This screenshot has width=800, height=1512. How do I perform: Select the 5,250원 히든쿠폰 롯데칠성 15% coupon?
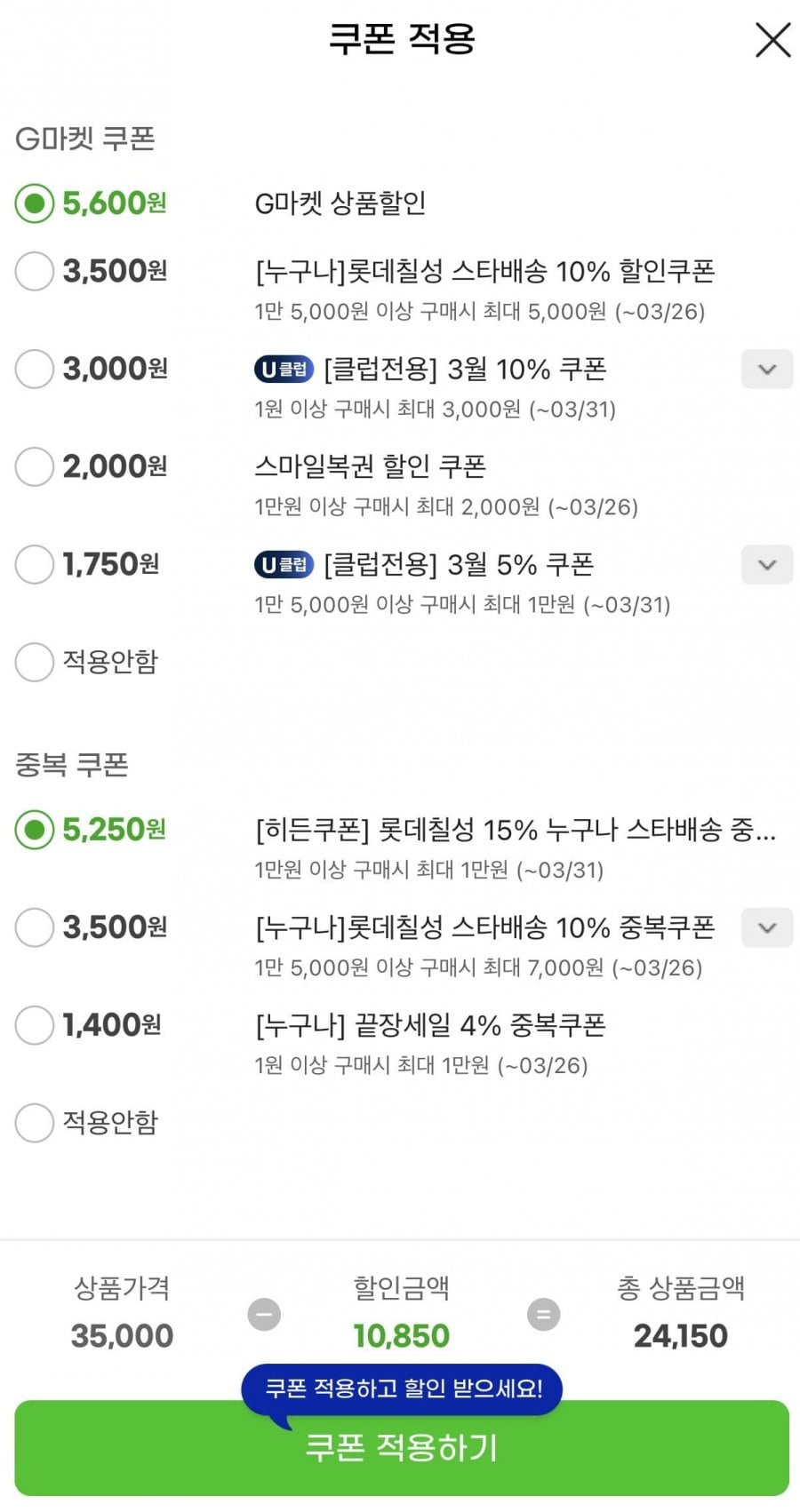(x=35, y=830)
